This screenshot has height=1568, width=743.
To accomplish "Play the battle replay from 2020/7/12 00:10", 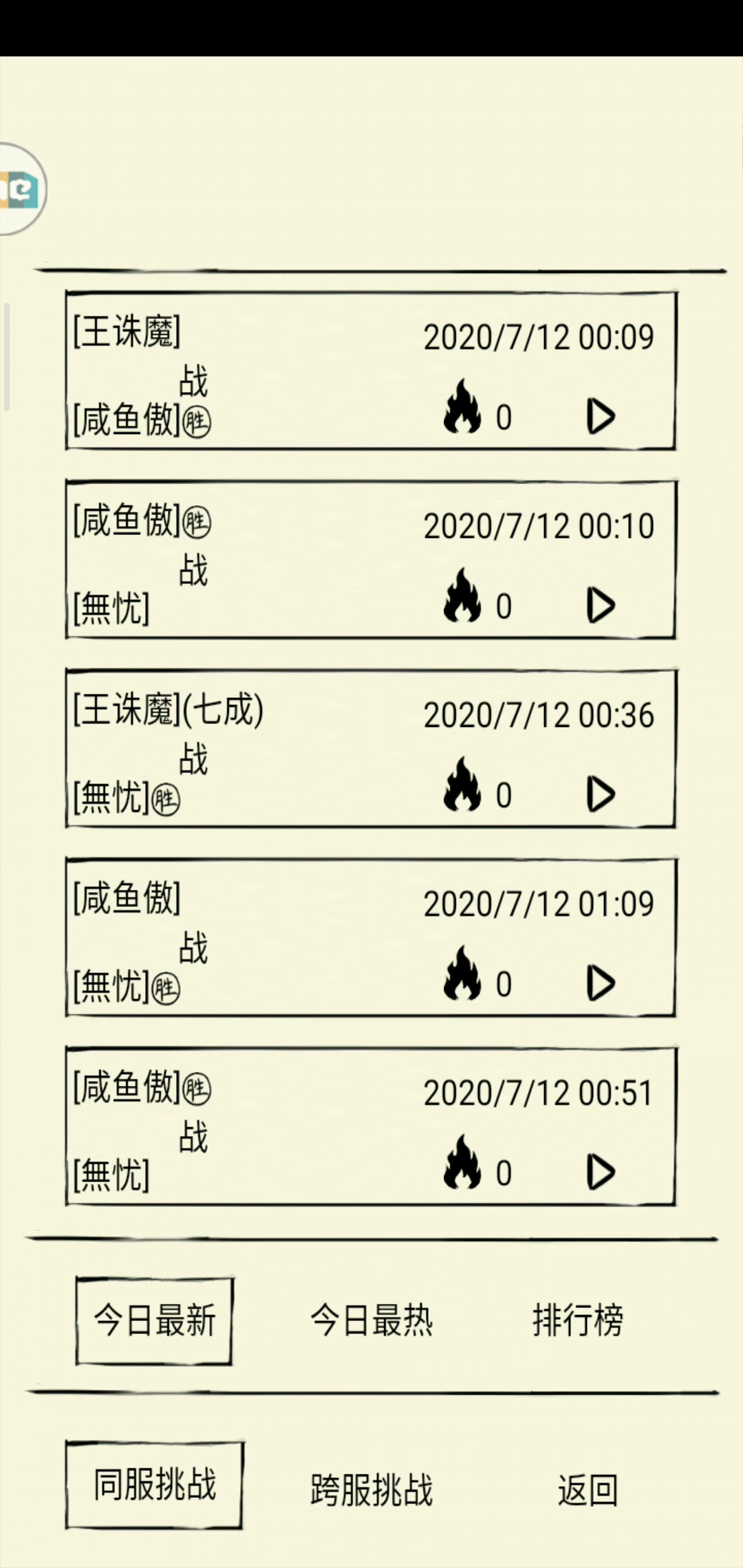I will tap(601, 605).
